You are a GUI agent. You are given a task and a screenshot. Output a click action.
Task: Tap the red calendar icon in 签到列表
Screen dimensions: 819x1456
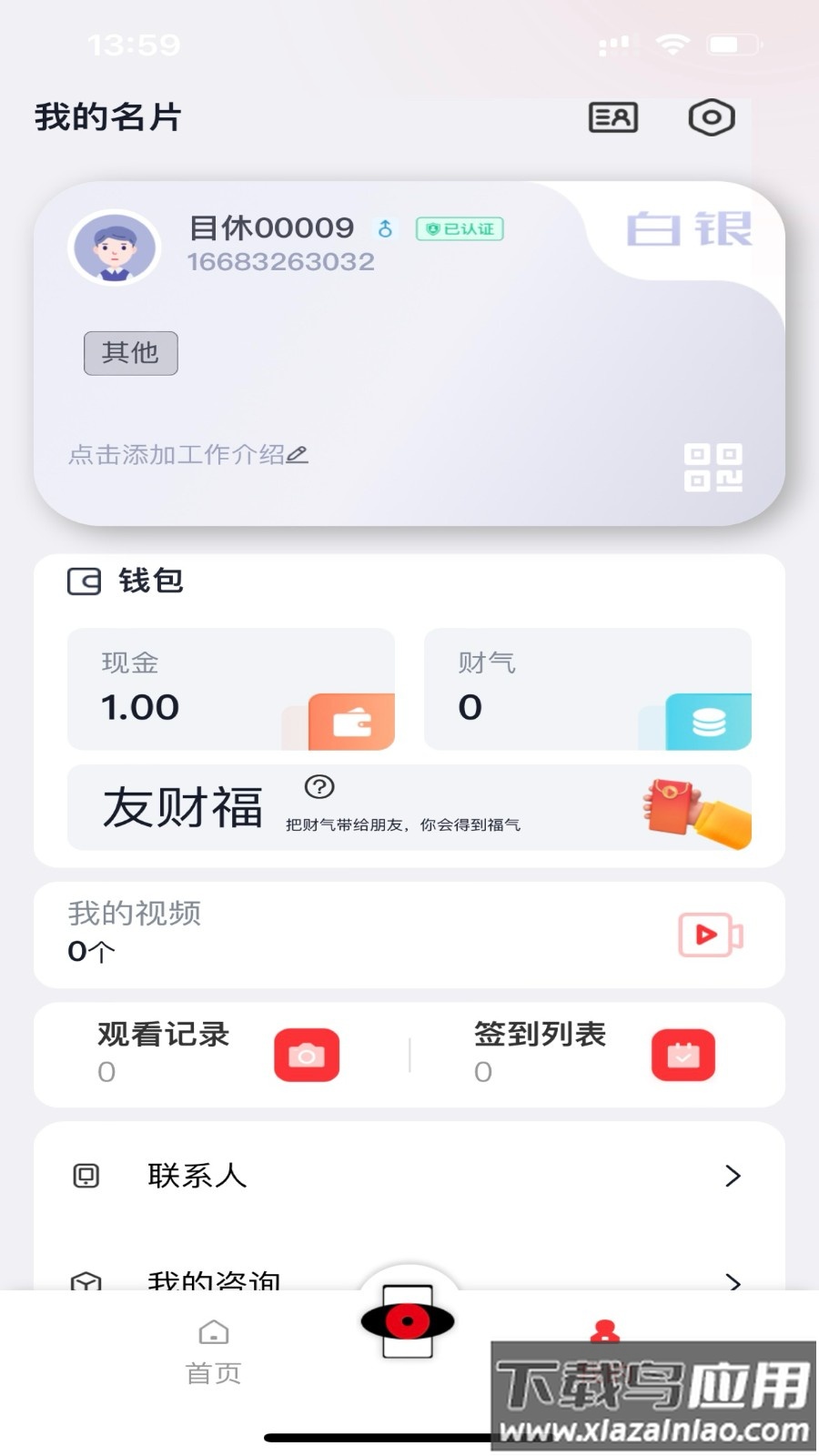coord(682,1055)
